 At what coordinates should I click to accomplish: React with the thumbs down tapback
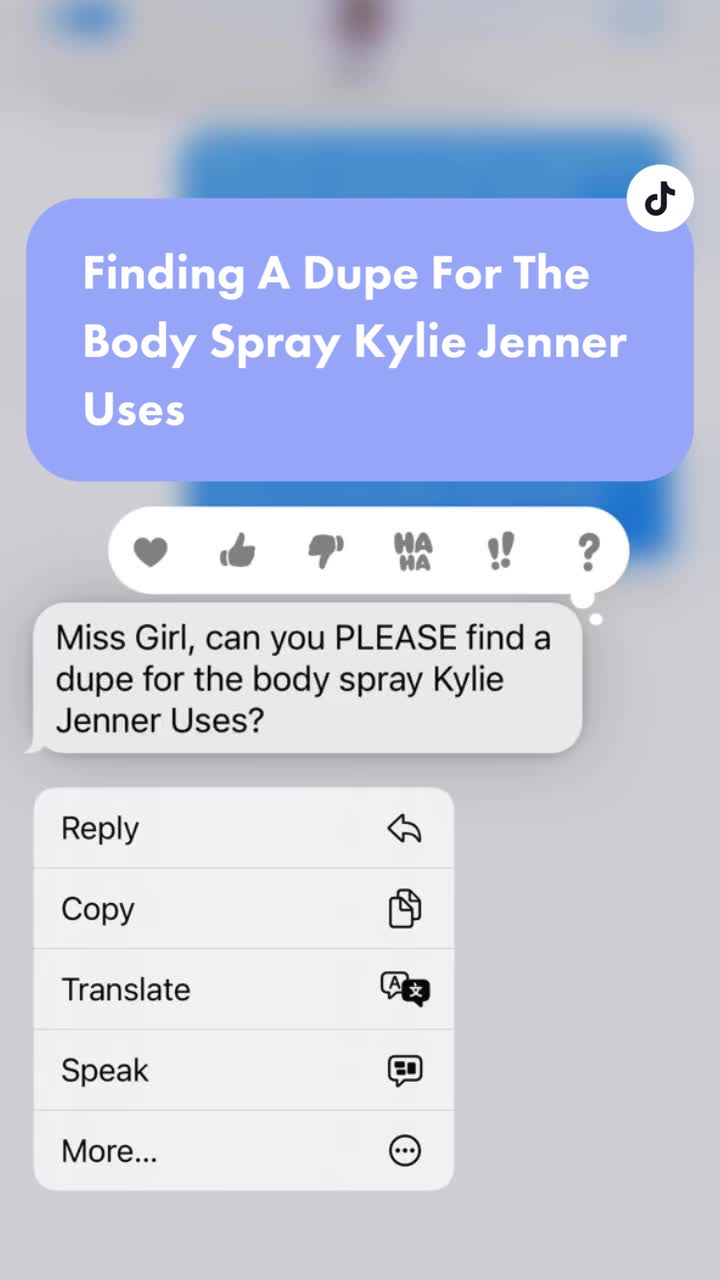[325, 551]
